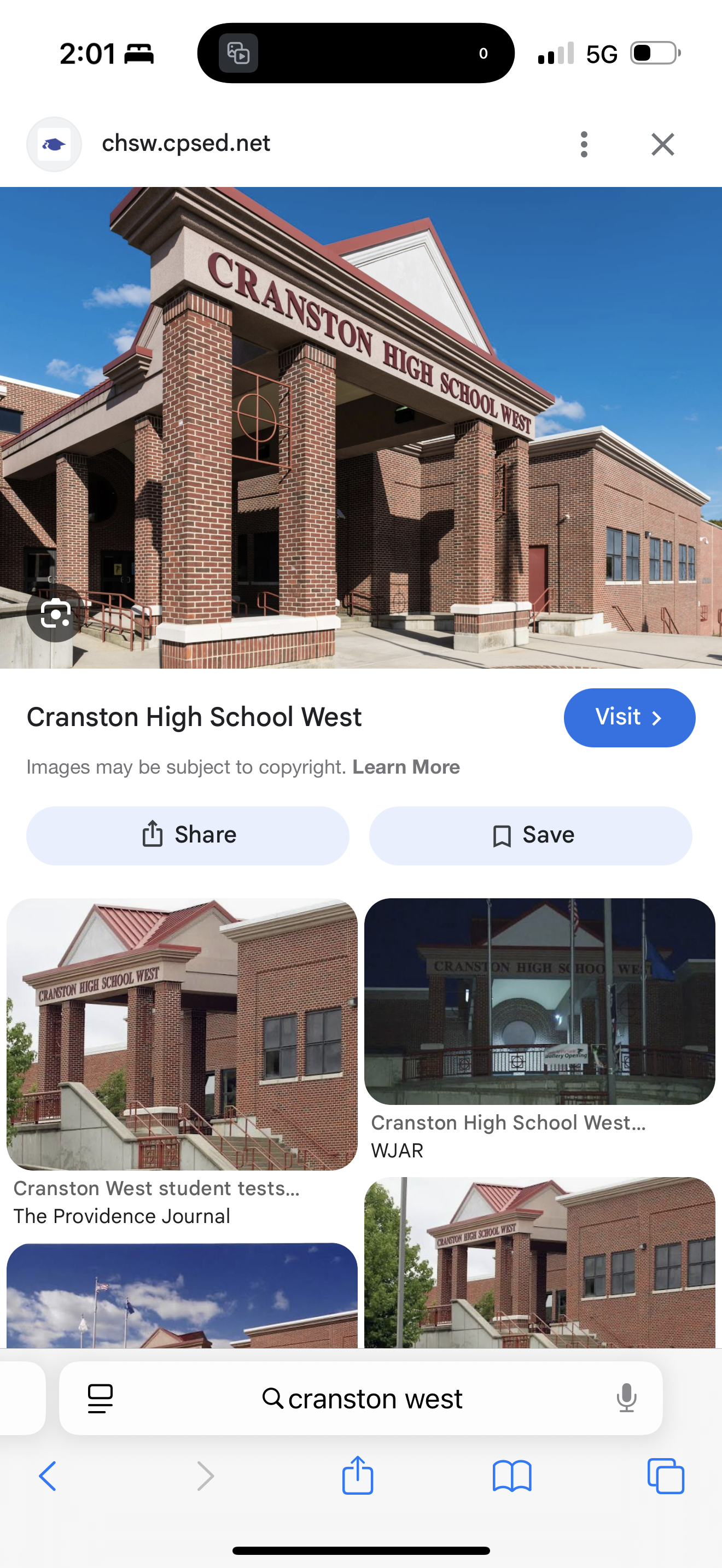The height and width of the screenshot is (1568, 722).
Task: Open the WJAR image result
Action: point(539,1001)
